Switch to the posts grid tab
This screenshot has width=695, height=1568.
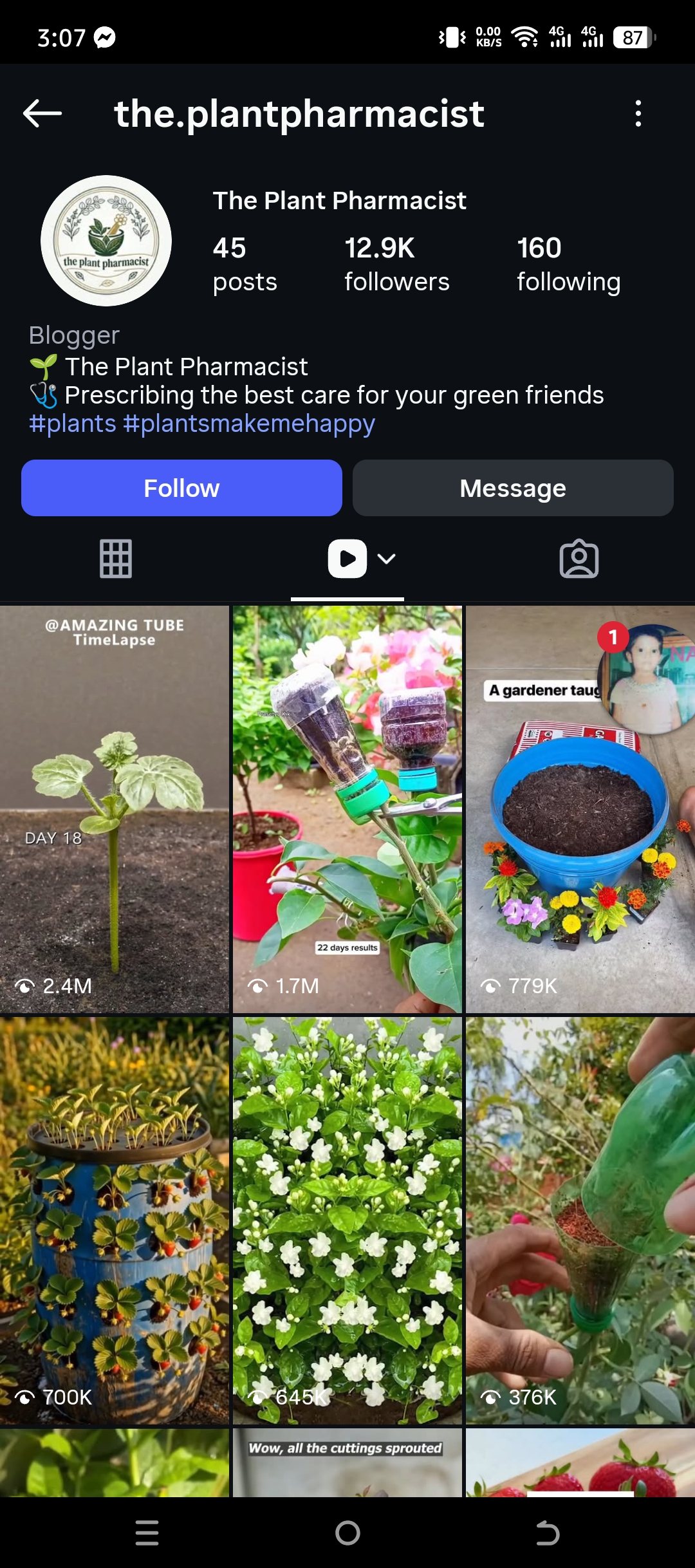pos(116,559)
